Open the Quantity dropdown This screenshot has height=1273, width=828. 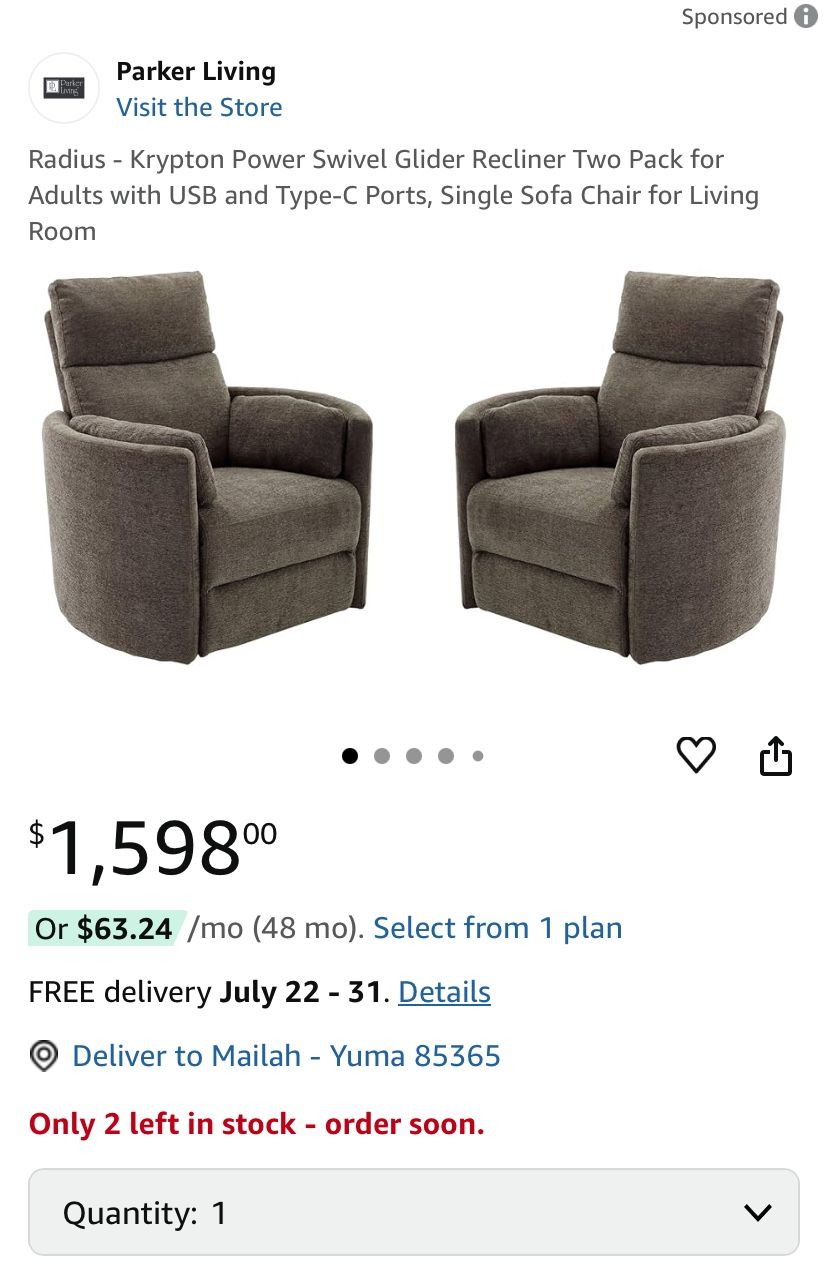414,1212
